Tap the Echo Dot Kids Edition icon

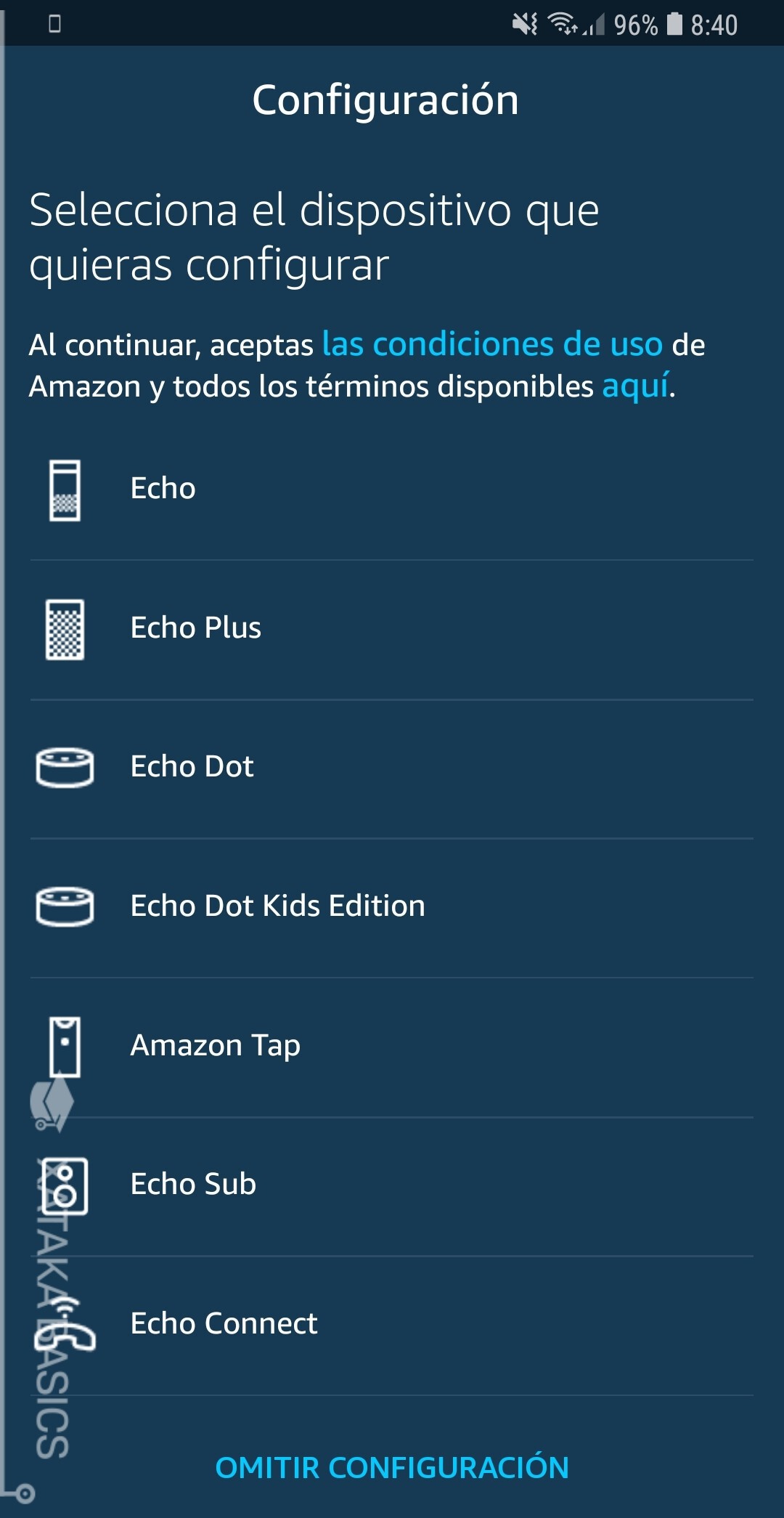pyautogui.click(x=65, y=906)
